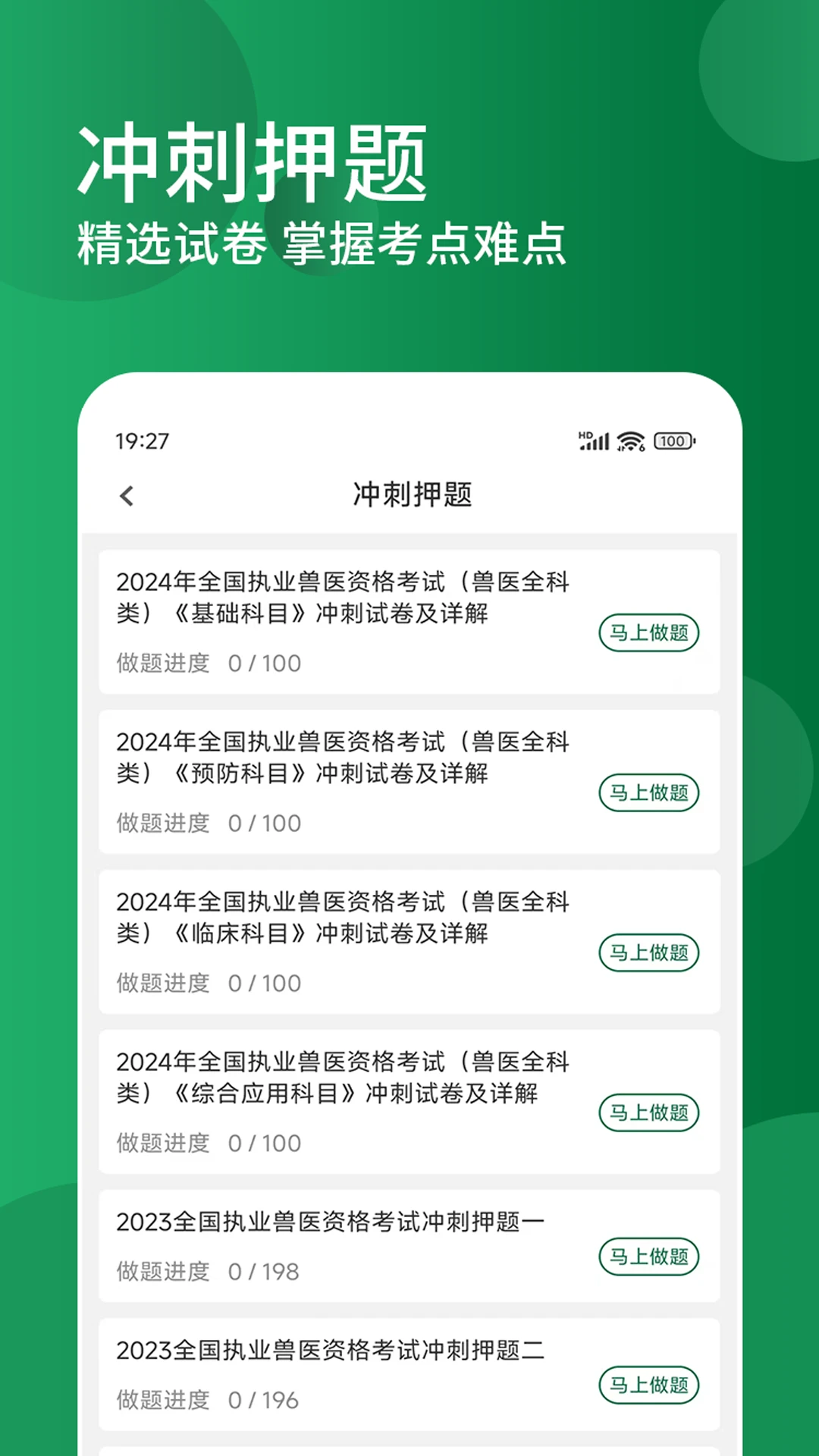Start the 综合应用科目 quiz via 马上做题
This screenshot has width=819, height=1456.
[x=649, y=1112]
